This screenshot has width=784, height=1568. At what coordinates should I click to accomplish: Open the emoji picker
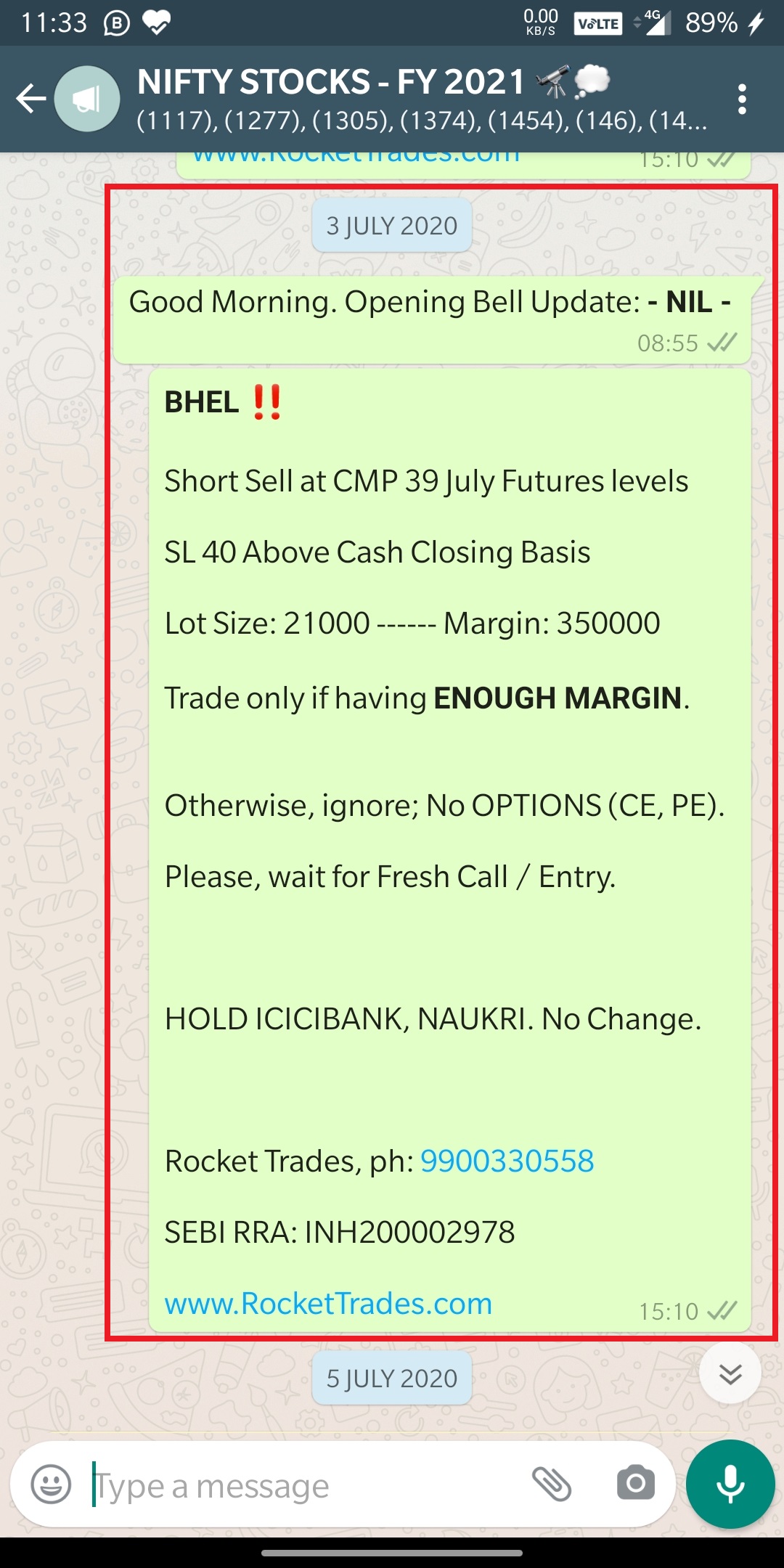point(51,1485)
